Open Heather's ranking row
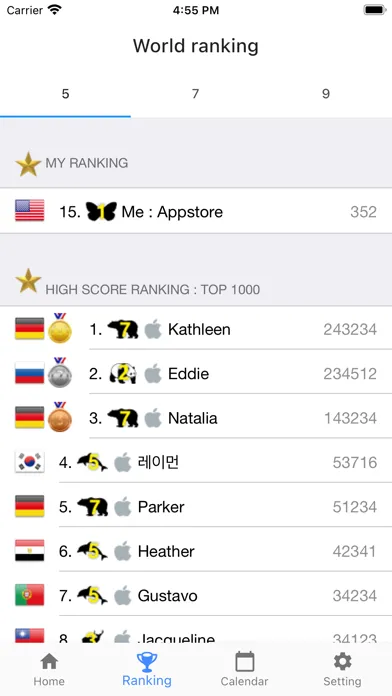The height and width of the screenshot is (696, 392). (196, 551)
